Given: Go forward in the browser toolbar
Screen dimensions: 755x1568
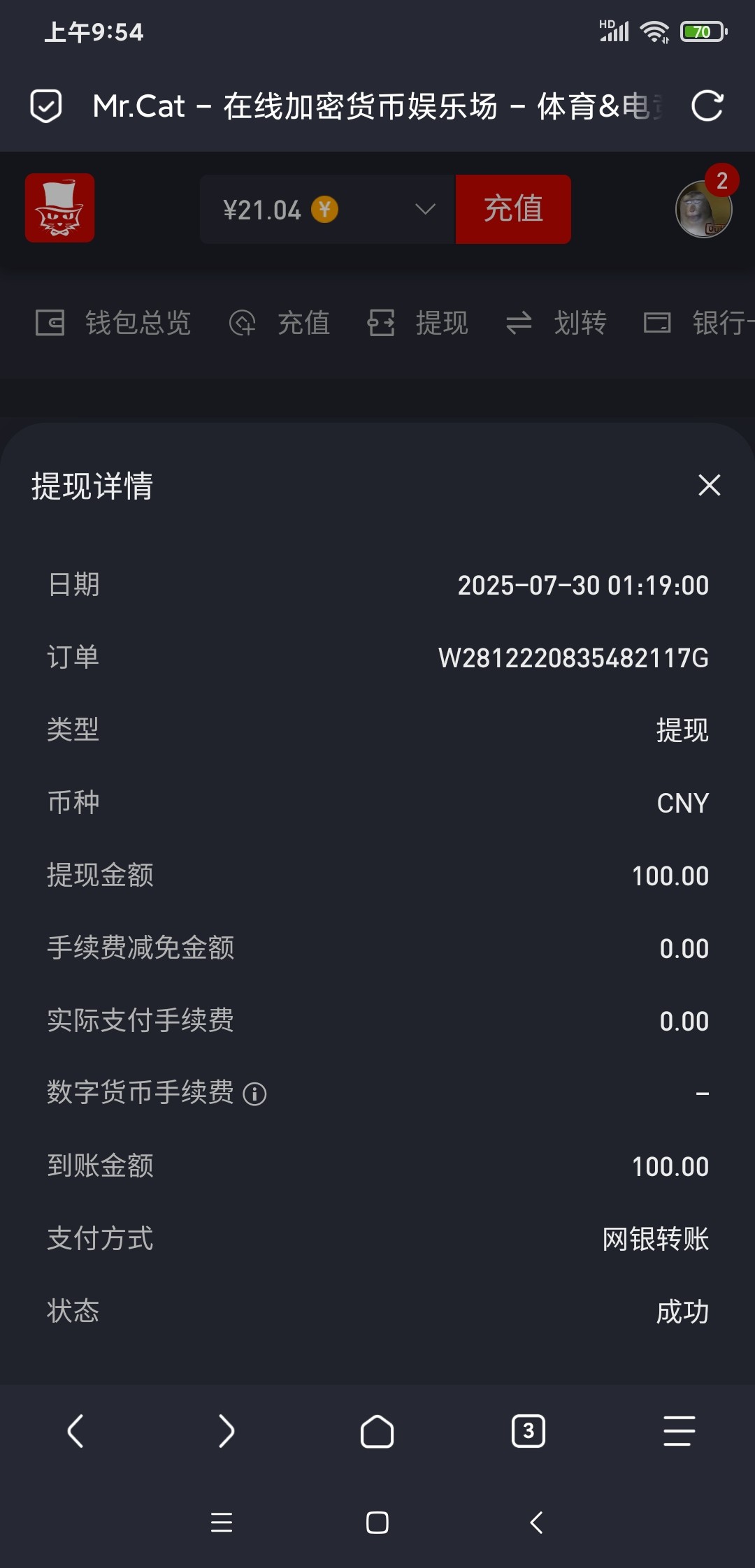Looking at the screenshot, I should 226,1431.
